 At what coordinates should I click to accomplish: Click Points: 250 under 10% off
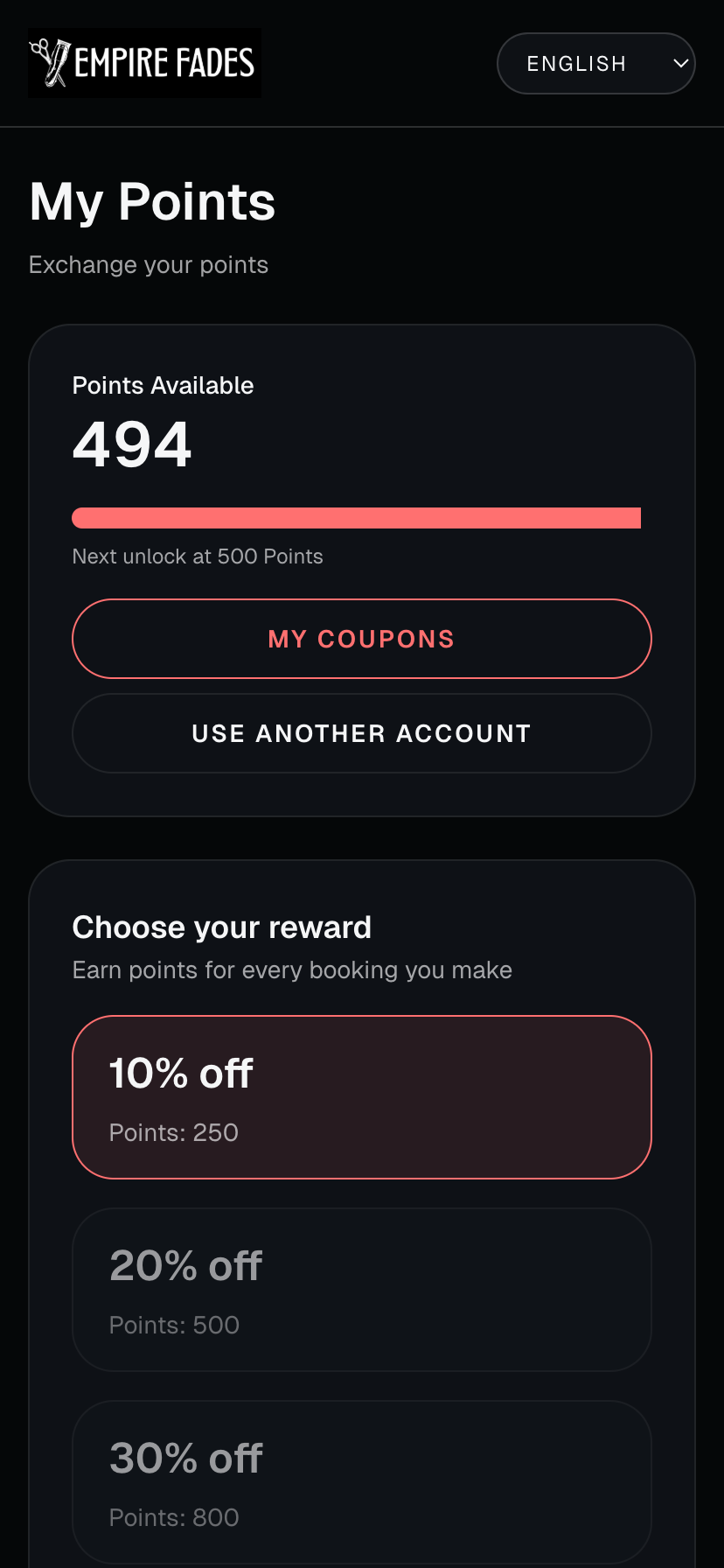[x=173, y=1132]
